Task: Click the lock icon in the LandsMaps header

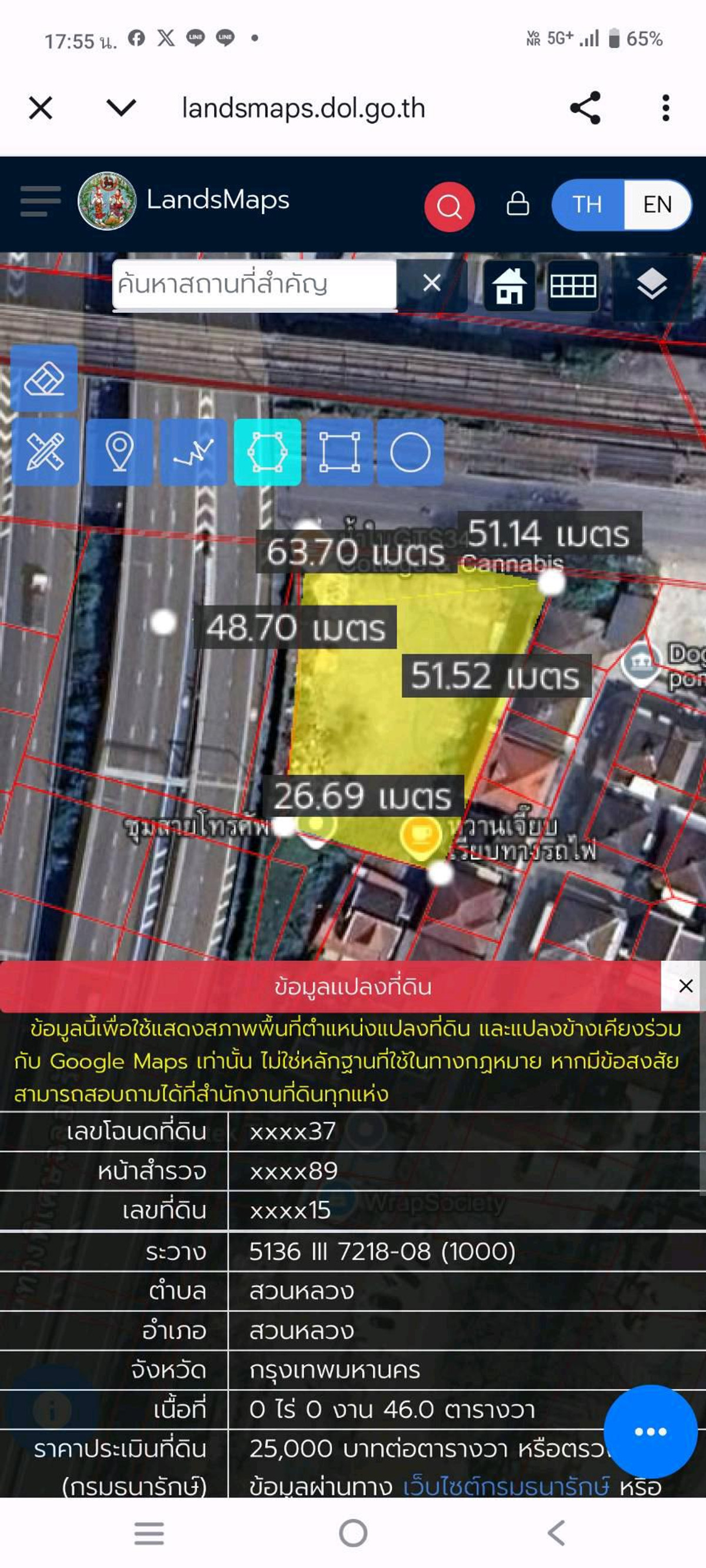Action: (x=517, y=203)
